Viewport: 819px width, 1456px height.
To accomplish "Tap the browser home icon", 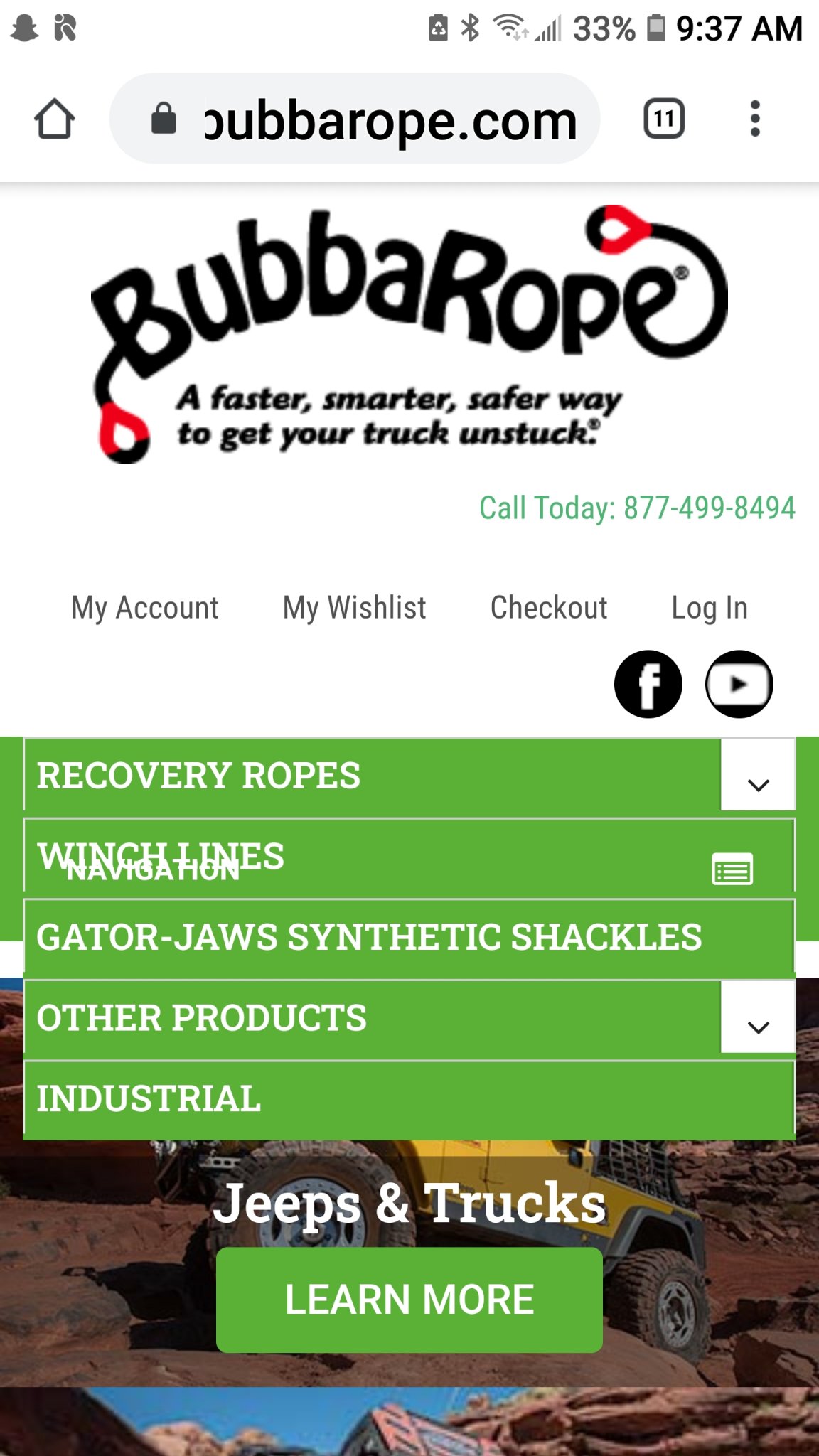I will tap(54, 119).
